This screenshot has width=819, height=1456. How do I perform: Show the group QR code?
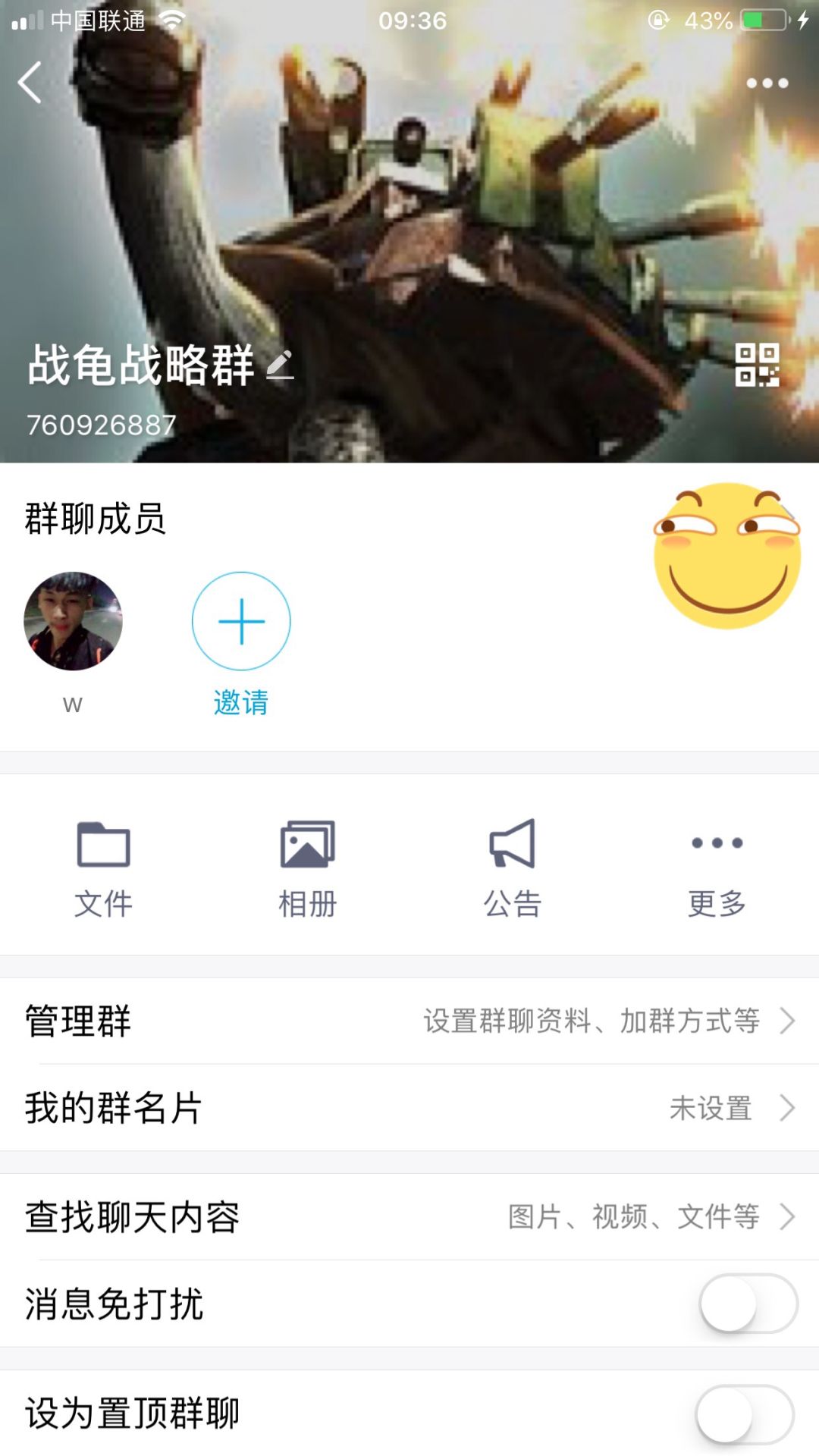(x=757, y=365)
